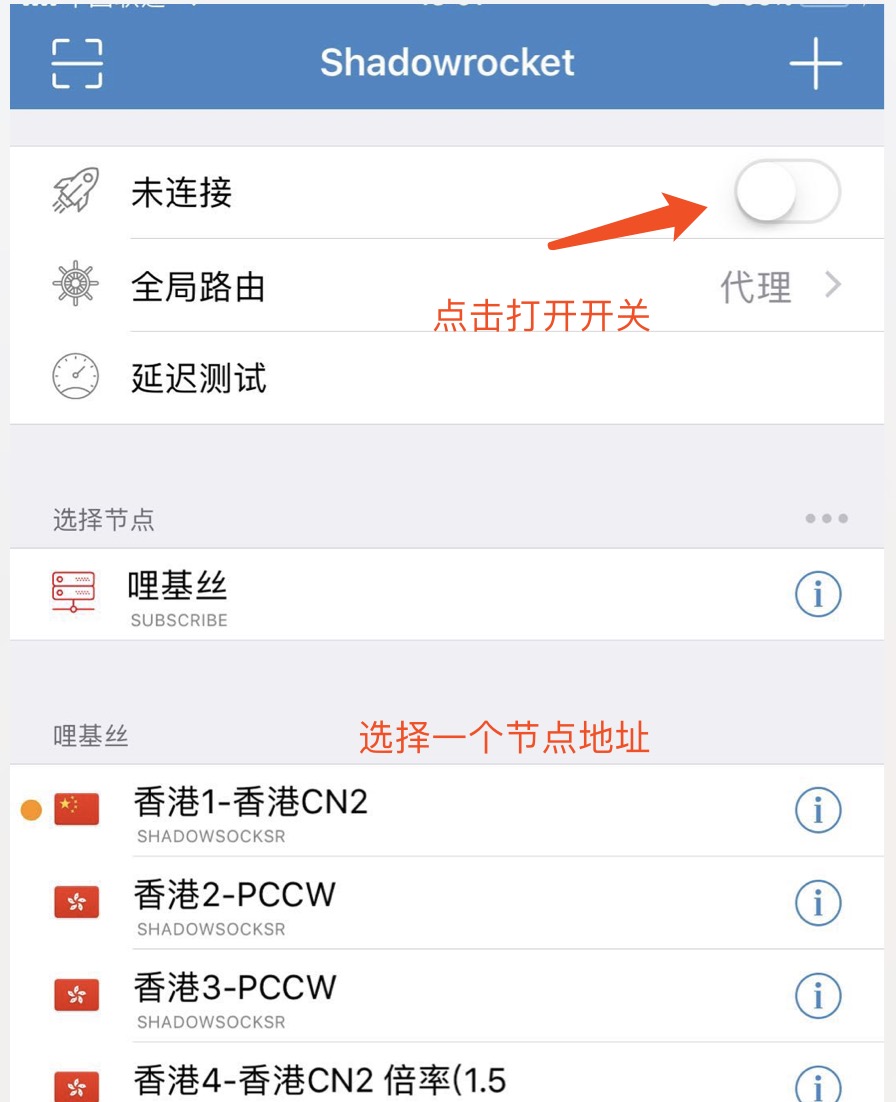This screenshot has height=1102, width=896.
Task: View info for 哩基丝 subscription
Action: pyautogui.click(x=818, y=595)
